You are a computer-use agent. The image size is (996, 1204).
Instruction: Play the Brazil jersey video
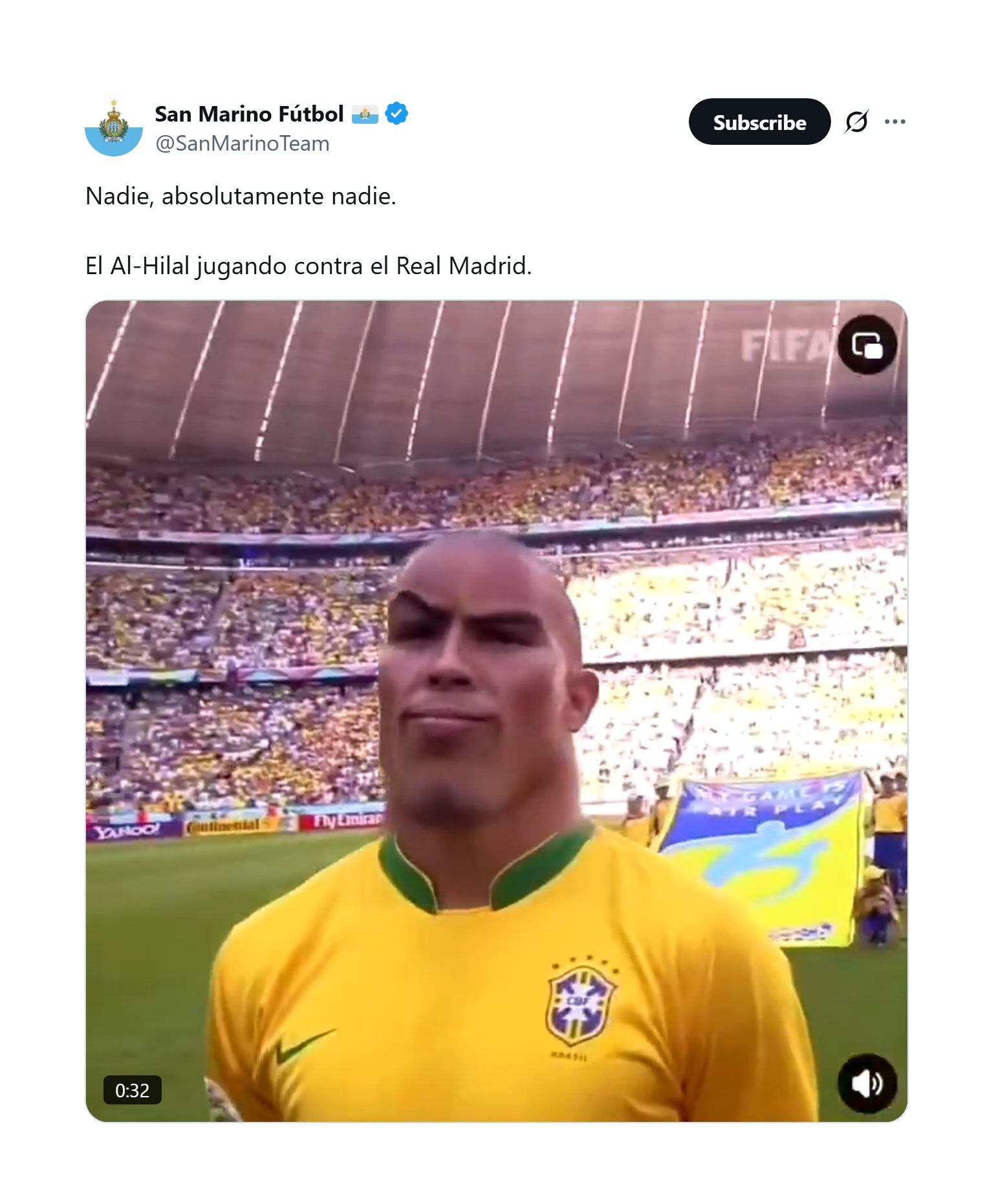(x=496, y=711)
